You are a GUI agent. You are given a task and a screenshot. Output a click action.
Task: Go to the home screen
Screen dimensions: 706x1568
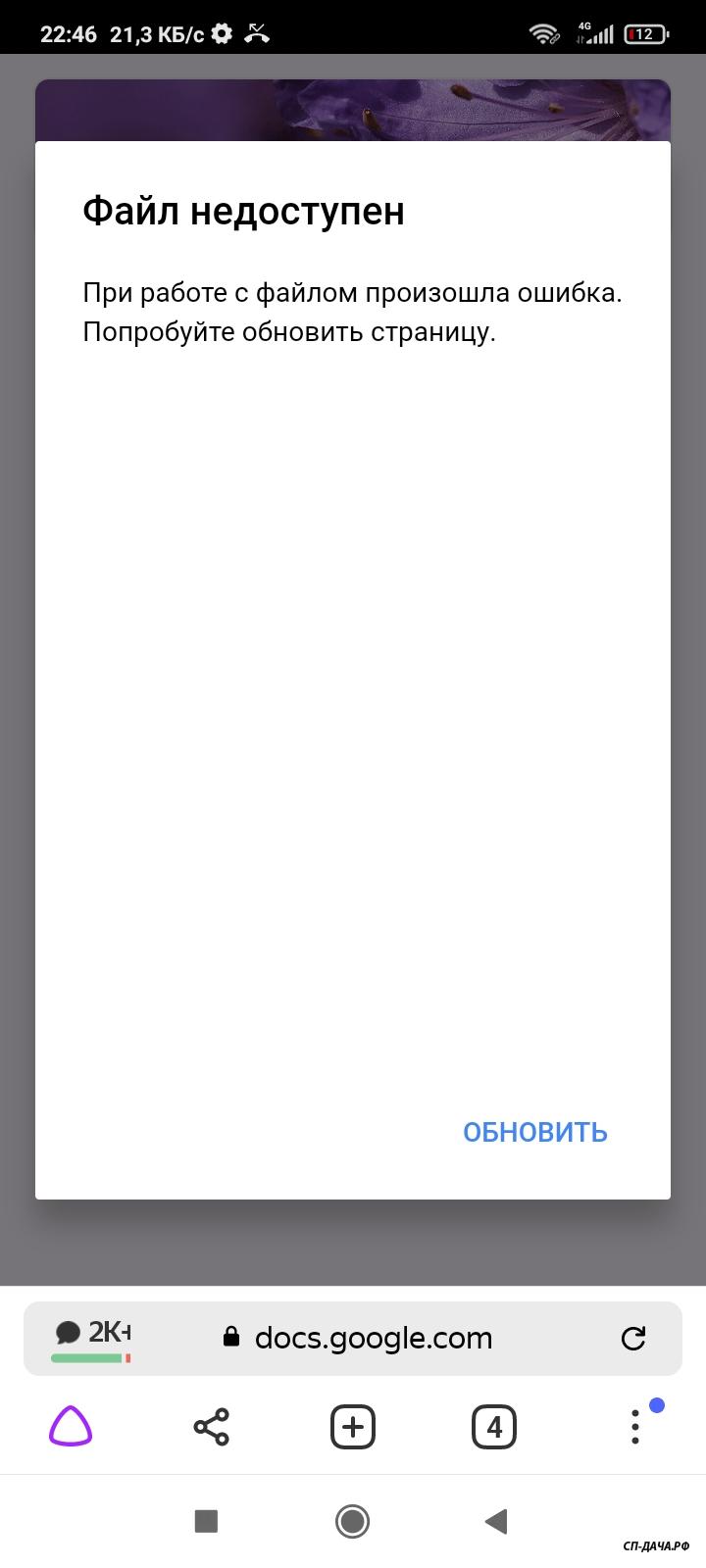point(352,1521)
